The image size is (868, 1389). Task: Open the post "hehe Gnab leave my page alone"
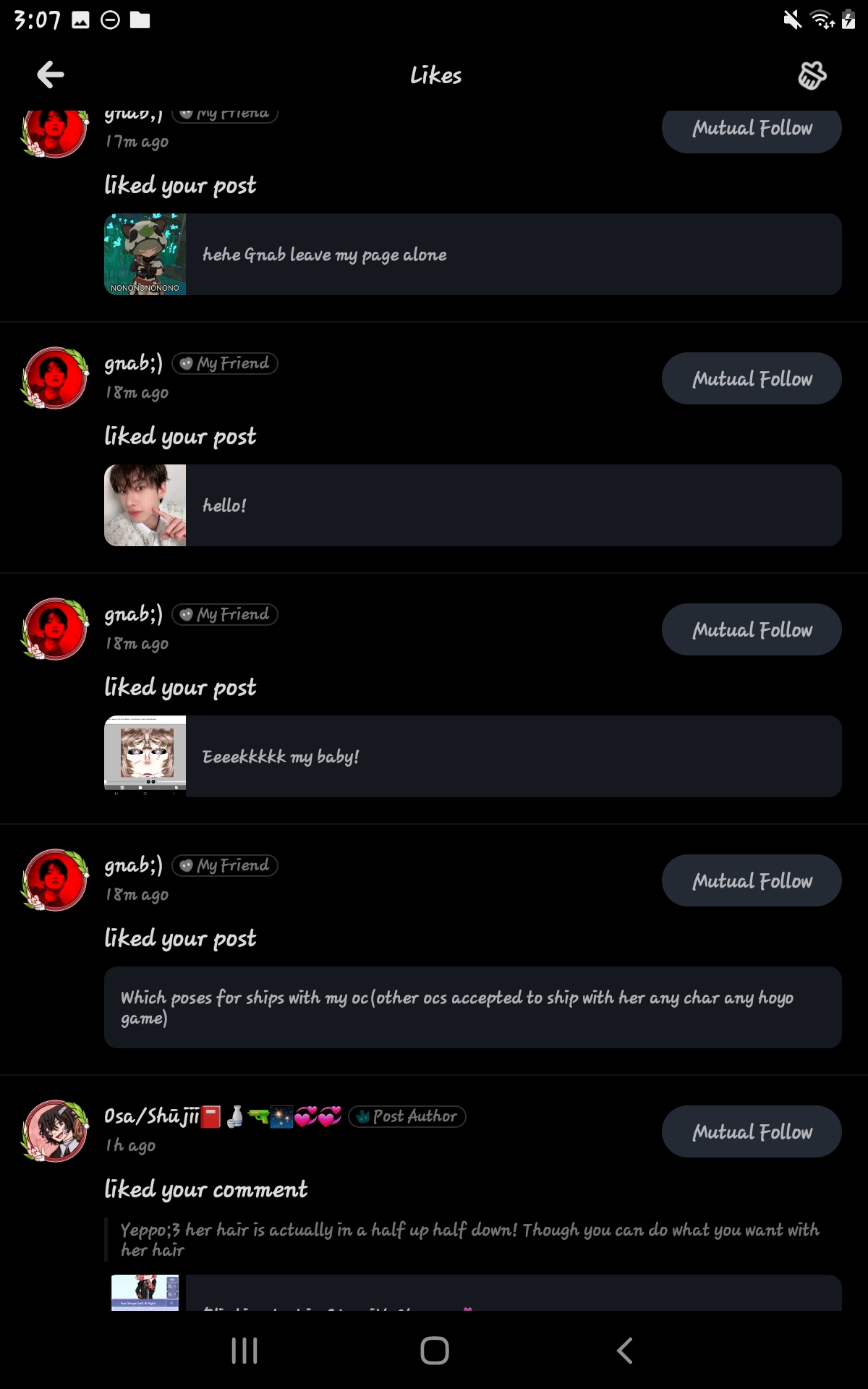472,255
